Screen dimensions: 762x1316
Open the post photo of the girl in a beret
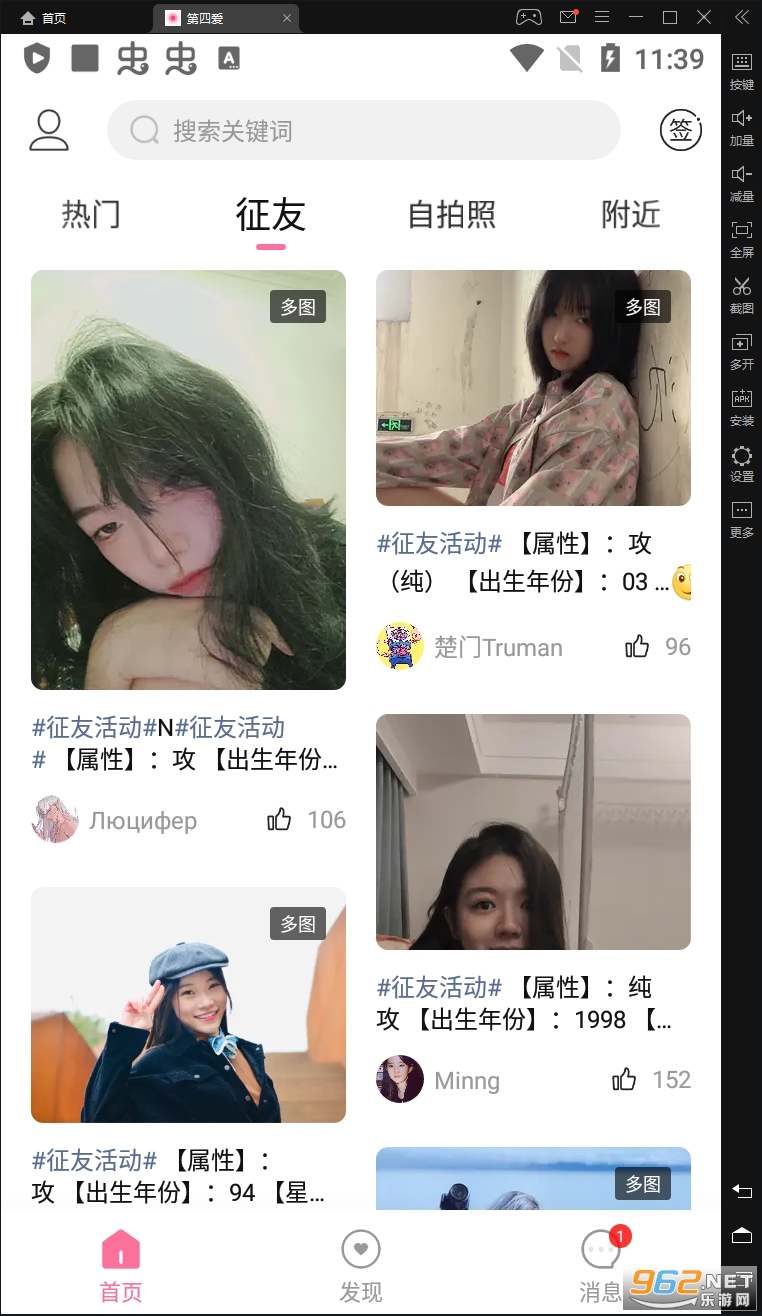click(x=188, y=1005)
